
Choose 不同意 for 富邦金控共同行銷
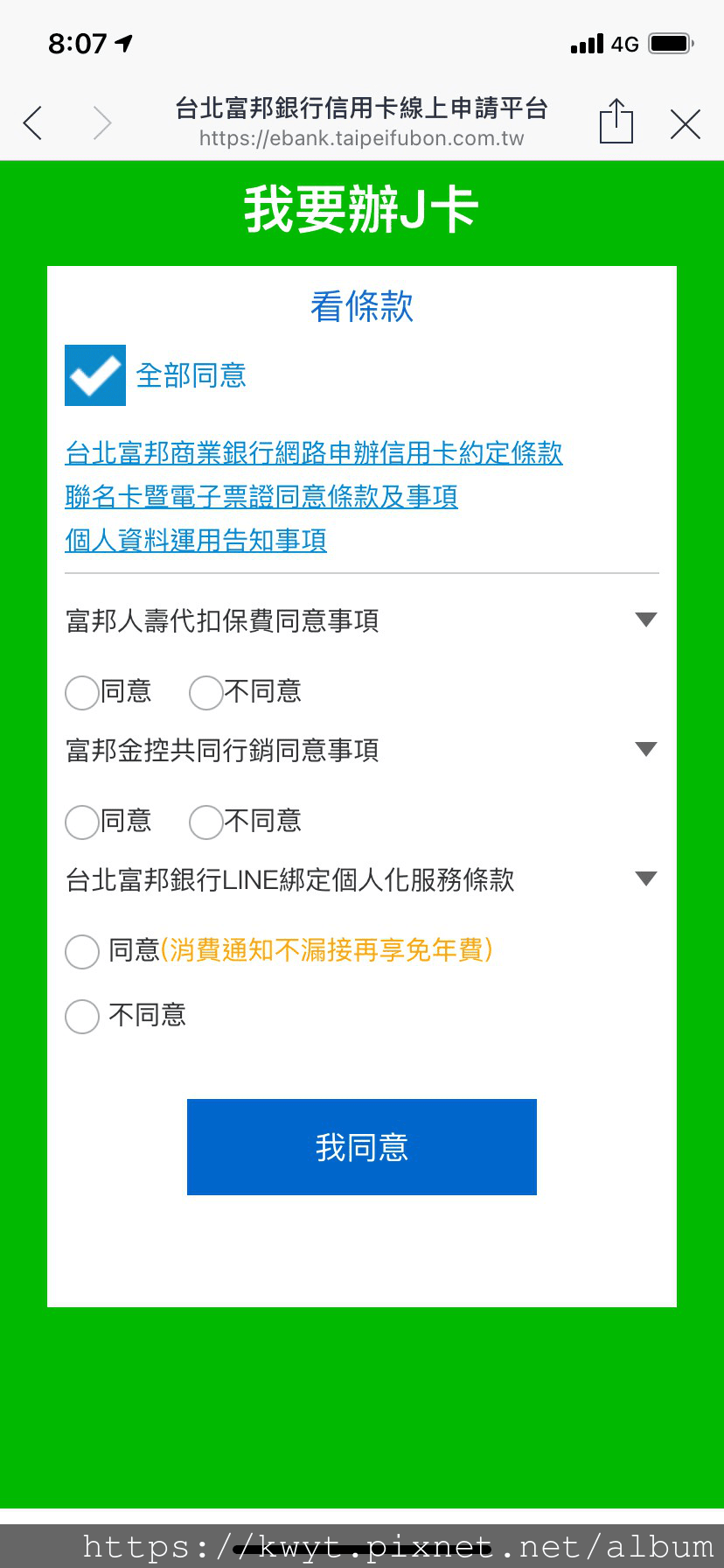[x=206, y=822]
